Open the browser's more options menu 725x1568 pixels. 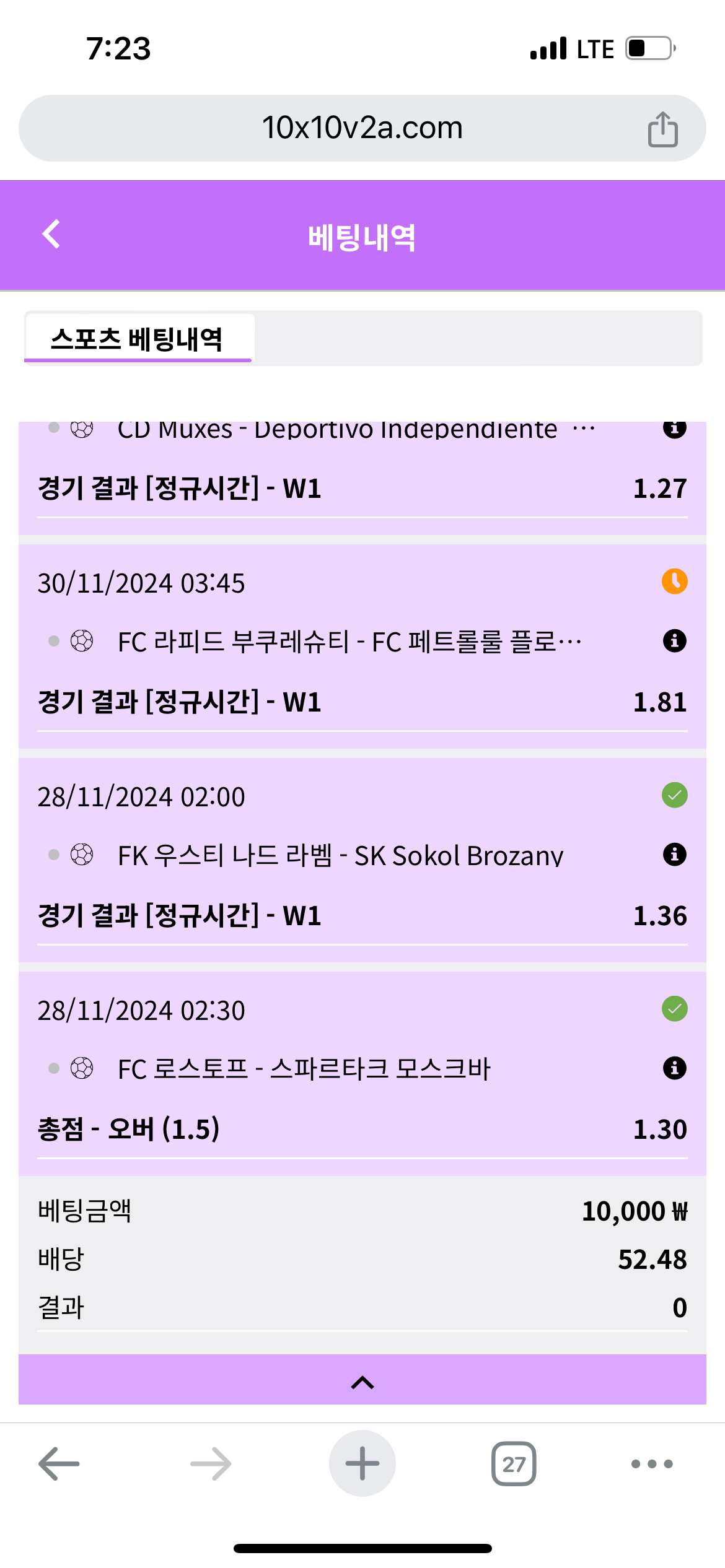651,1463
